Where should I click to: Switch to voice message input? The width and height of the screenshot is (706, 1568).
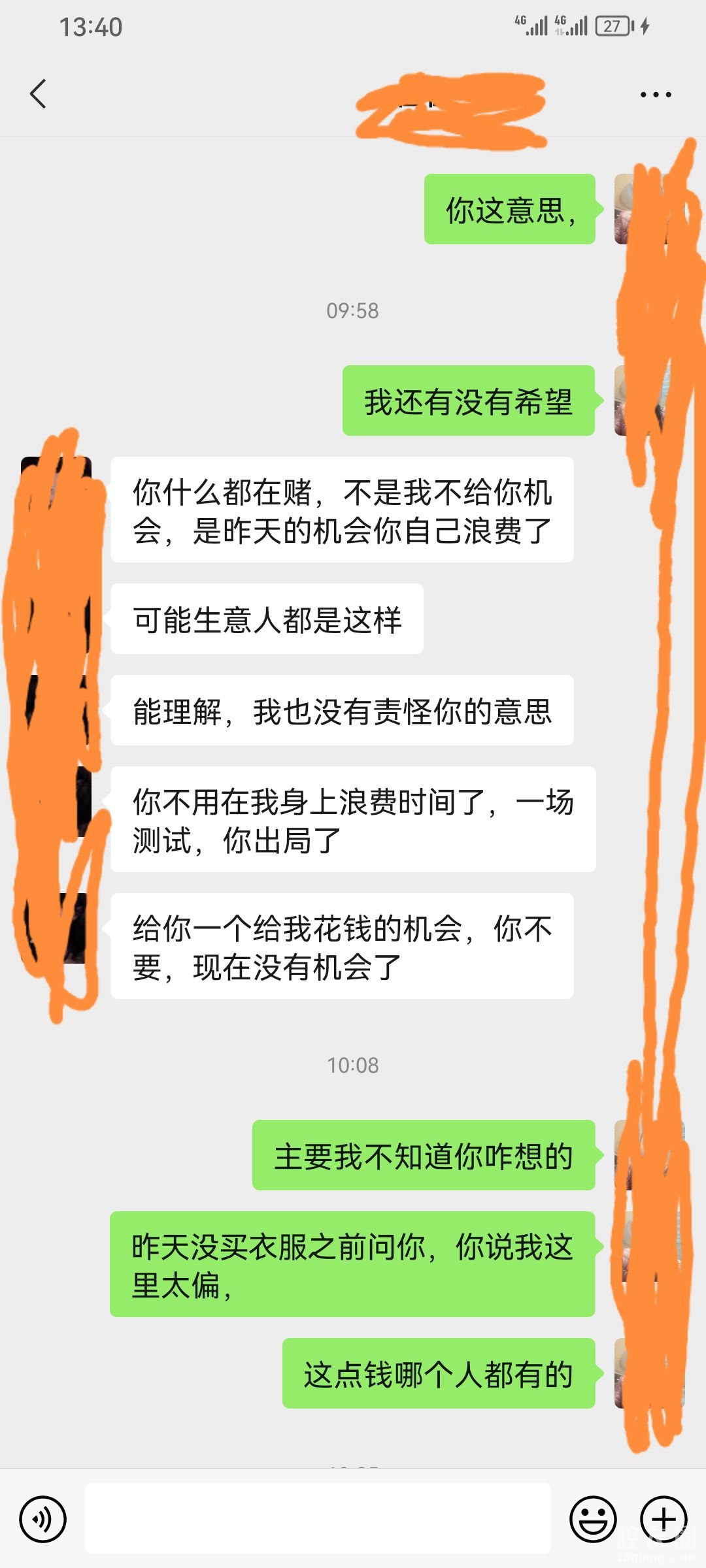point(43,1519)
